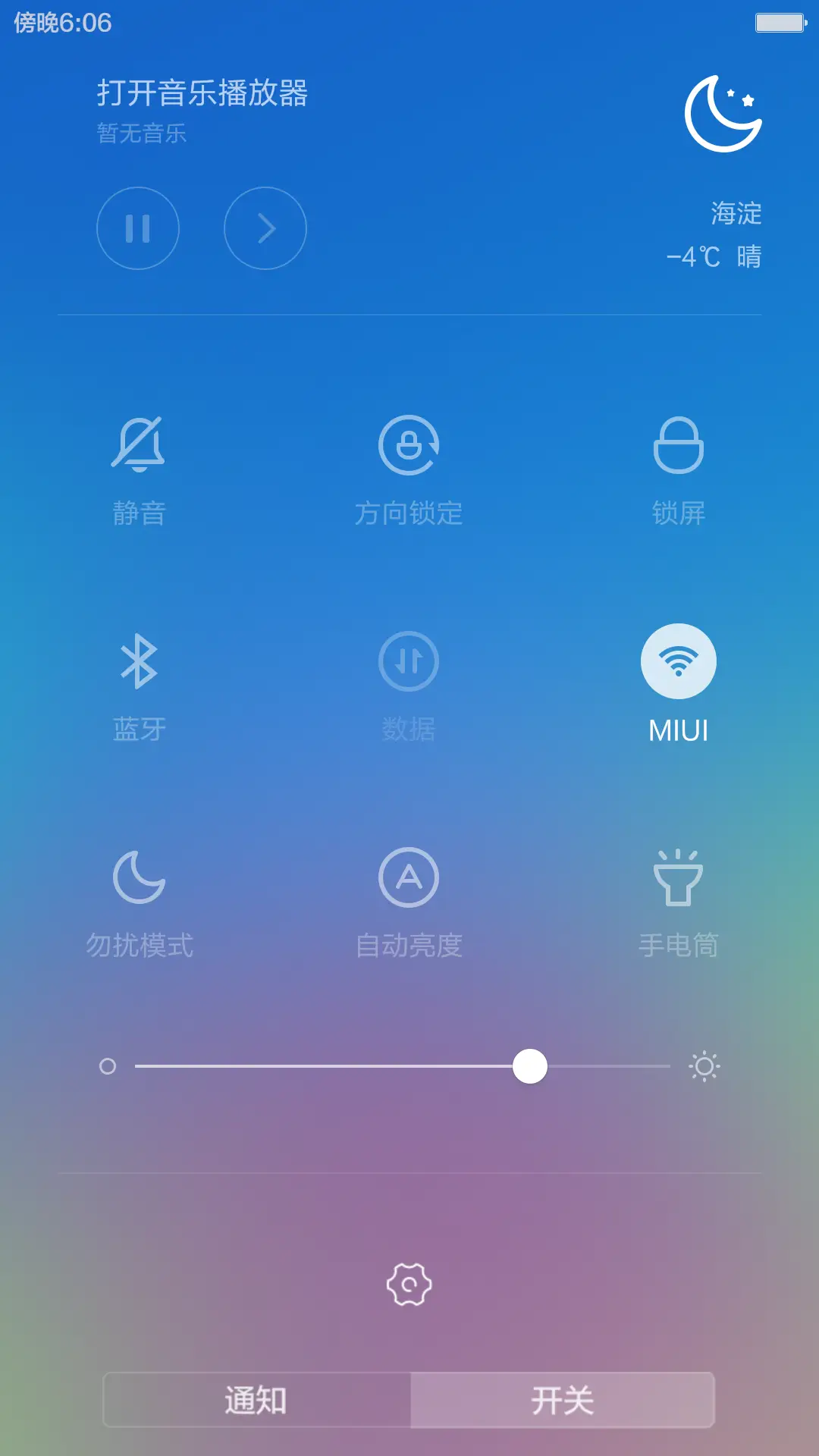Screen dimensions: 819x1456
Task: Tap the mobile data (数据) icon
Action: (x=409, y=660)
